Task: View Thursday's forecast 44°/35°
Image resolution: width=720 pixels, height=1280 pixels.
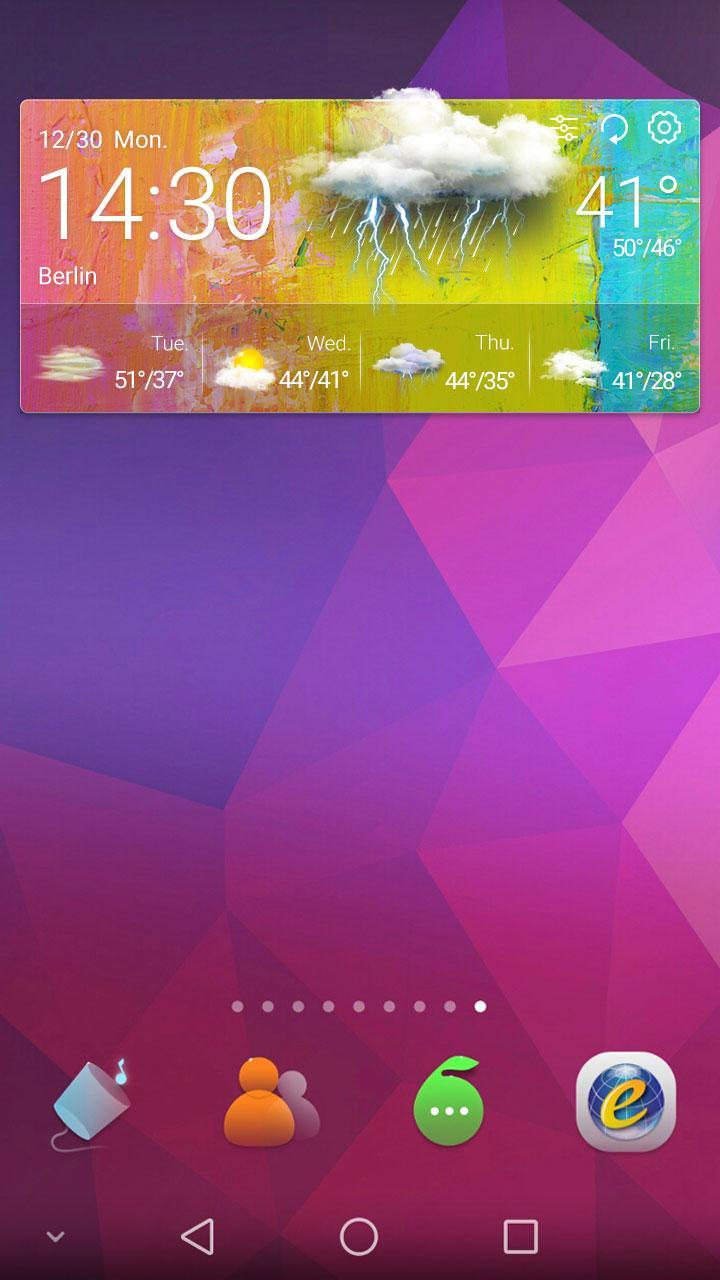Action: [x=446, y=363]
